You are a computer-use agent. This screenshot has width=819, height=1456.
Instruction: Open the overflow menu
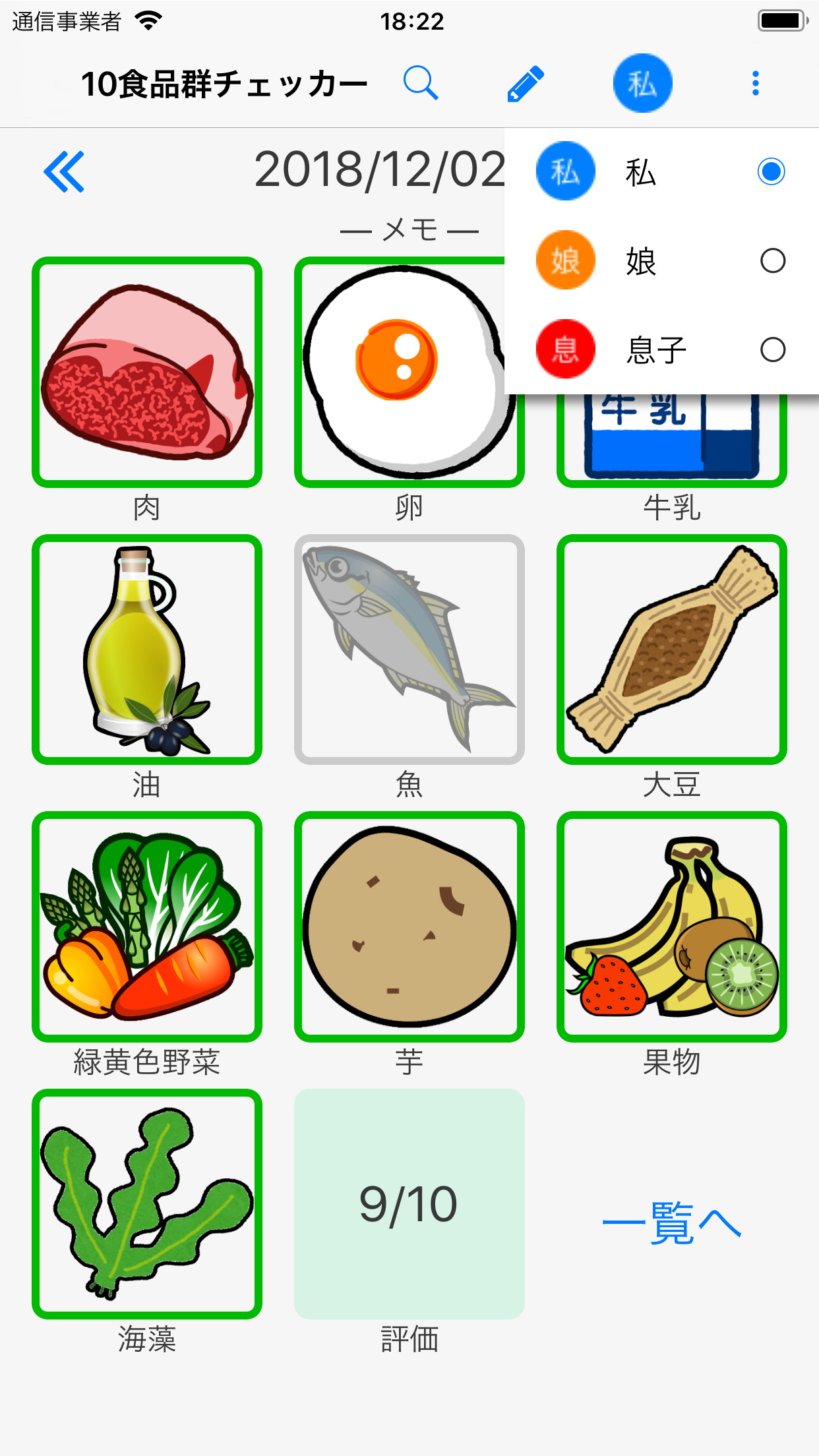(756, 84)
